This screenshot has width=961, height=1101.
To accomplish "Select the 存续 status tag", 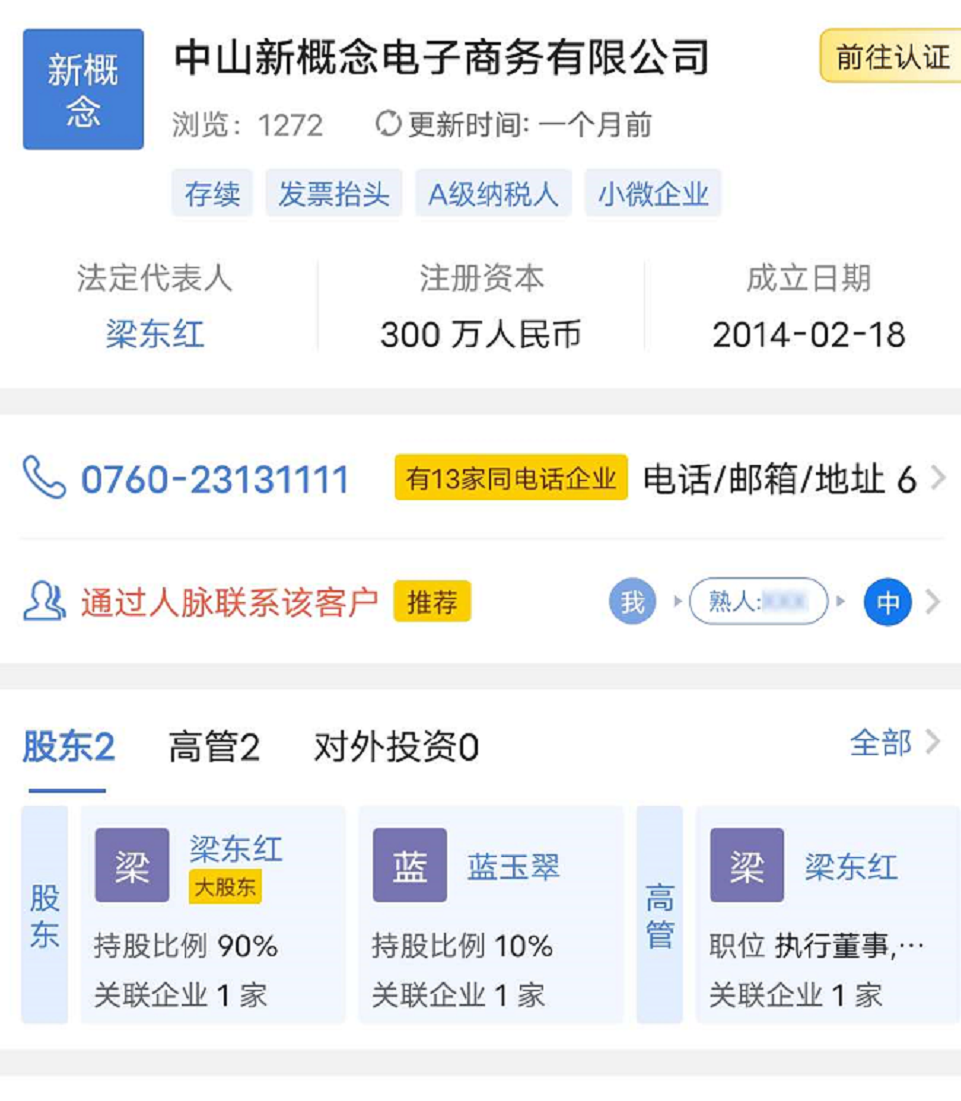I will click(212, 194).
